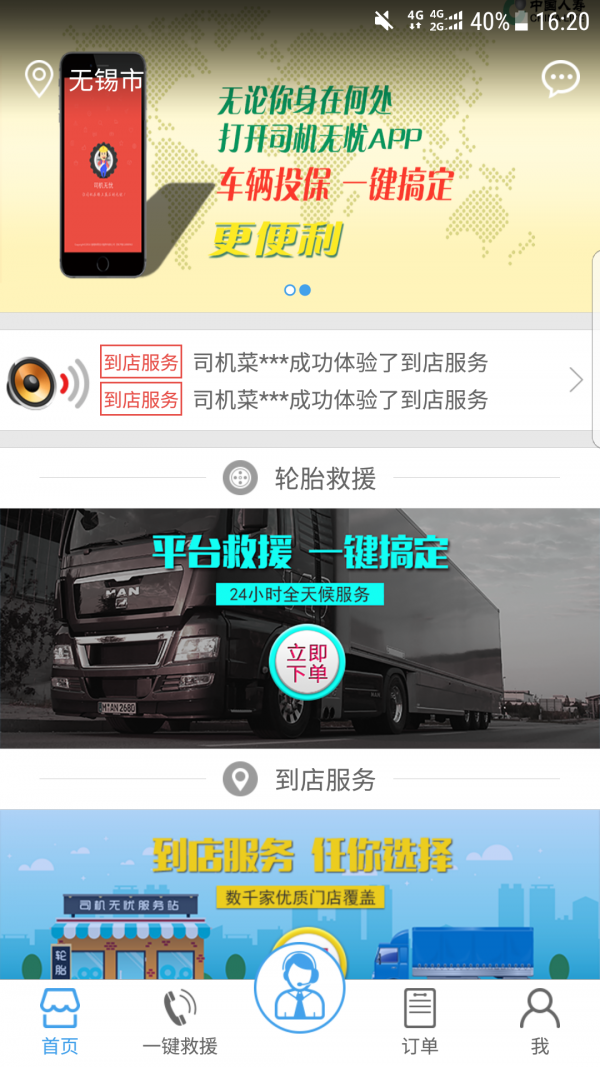Switch to the 订单 tab

click(420, 1022)
